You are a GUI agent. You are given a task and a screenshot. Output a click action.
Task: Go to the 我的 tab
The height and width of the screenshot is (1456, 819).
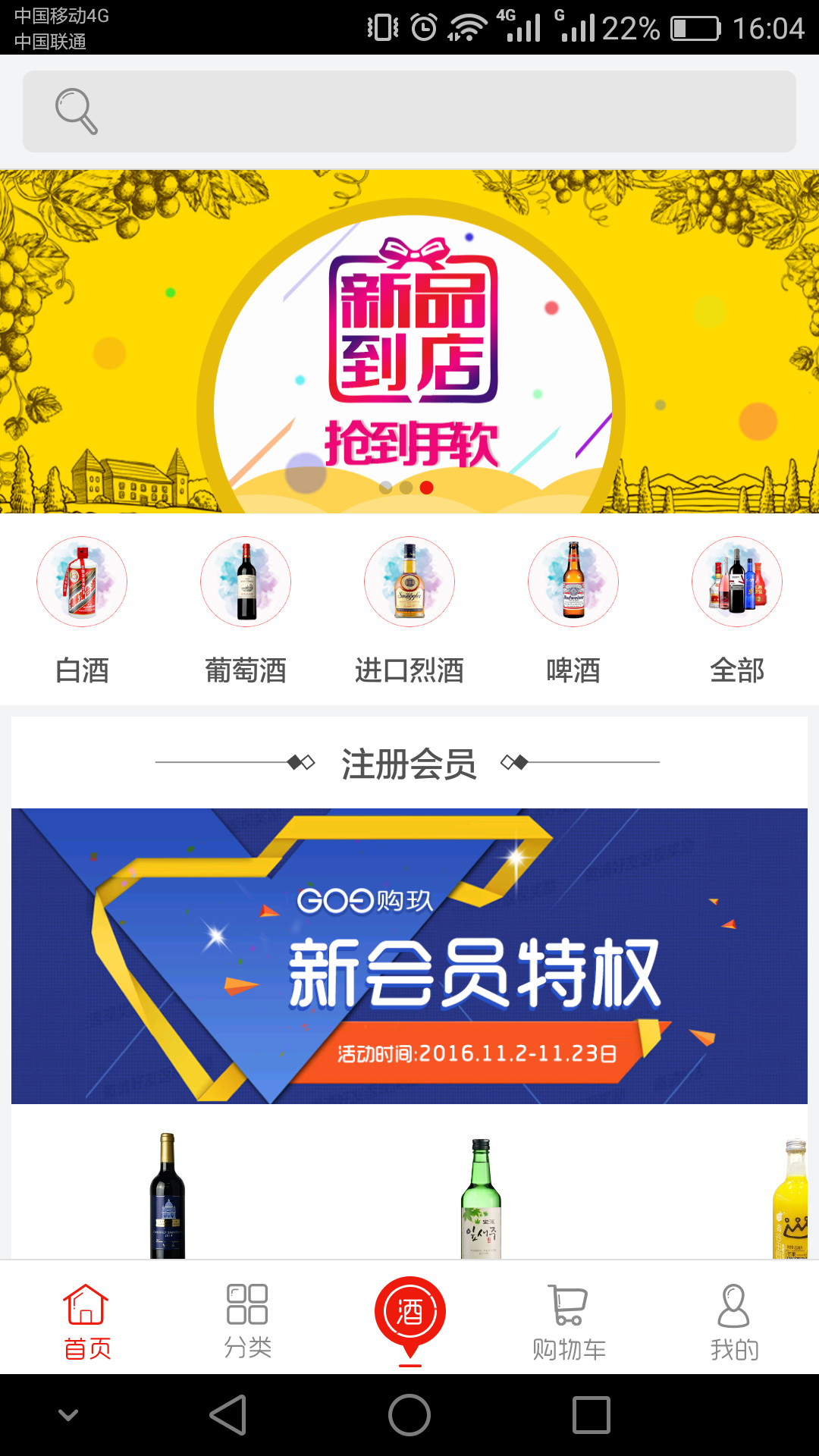tap(733, 1319)
